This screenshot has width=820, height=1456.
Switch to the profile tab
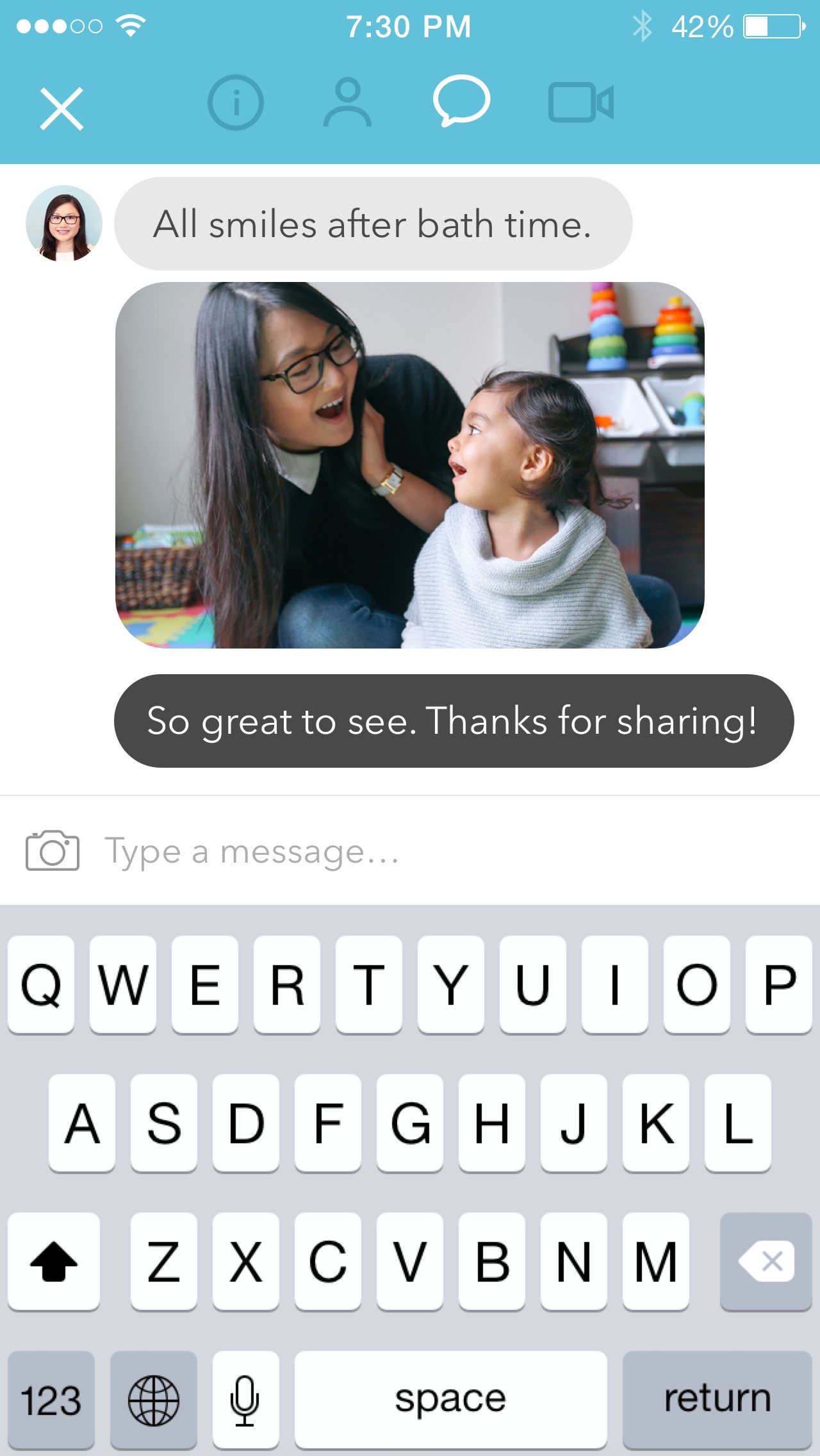[x=347, y=103]
